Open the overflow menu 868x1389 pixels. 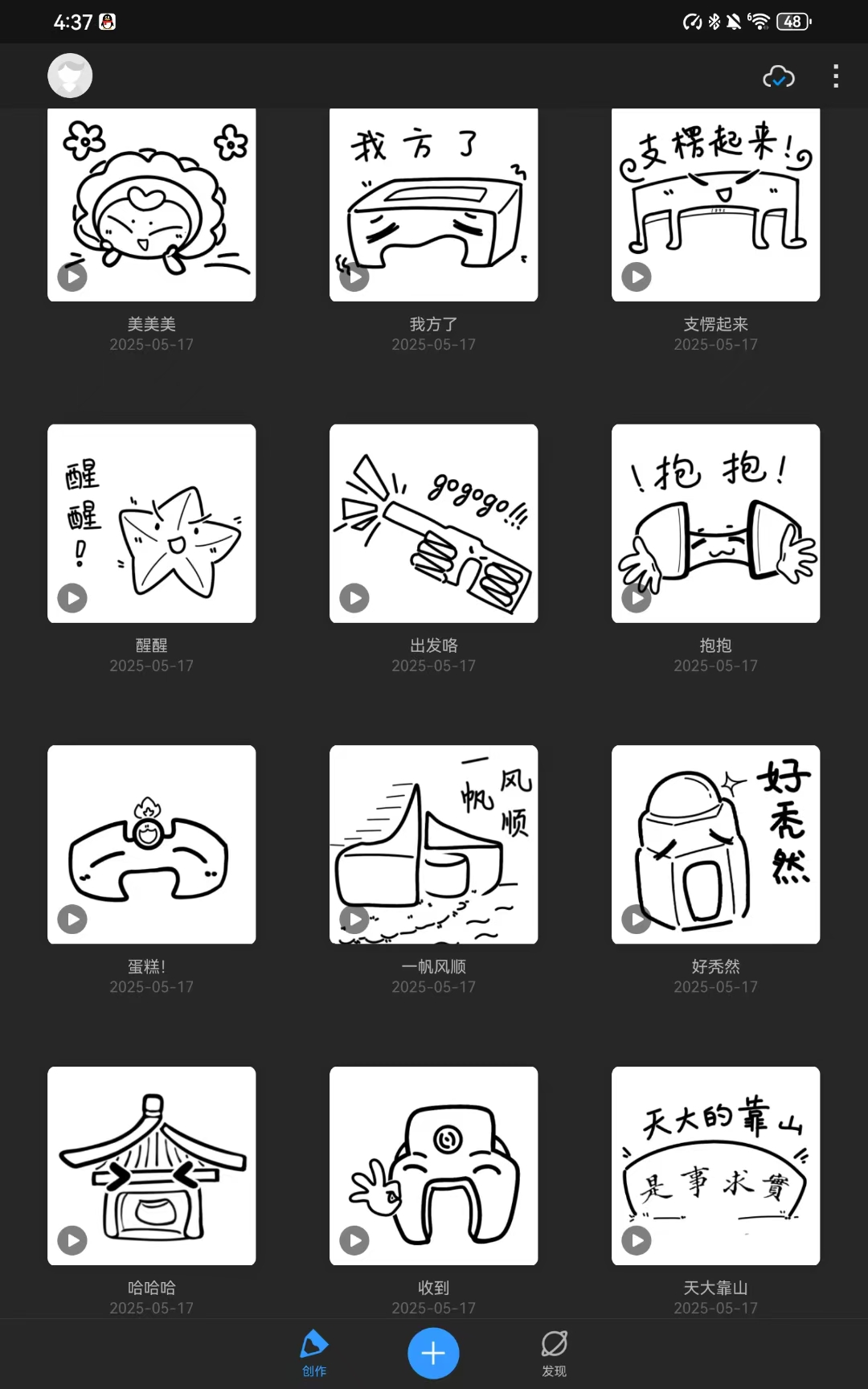(836, 76)
